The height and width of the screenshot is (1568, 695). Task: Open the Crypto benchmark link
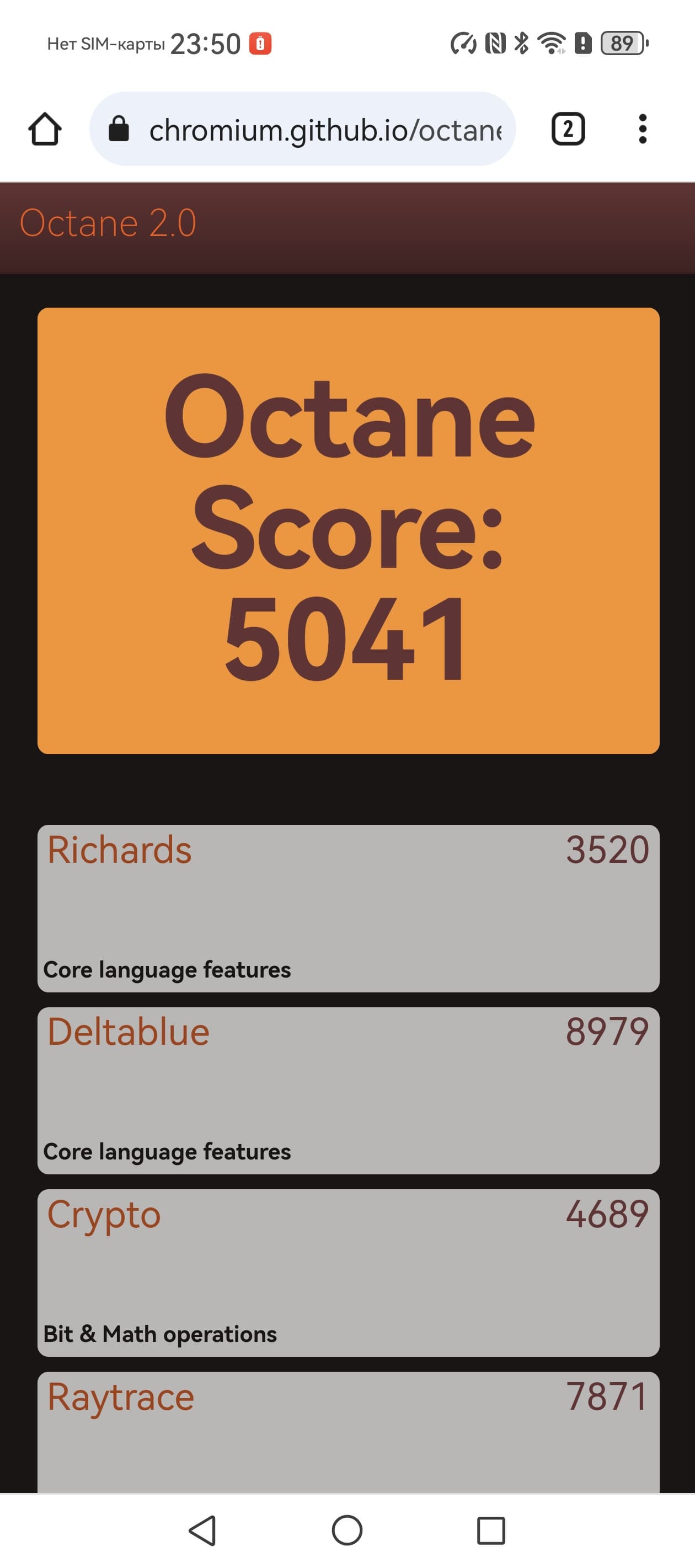(104, 1215)
